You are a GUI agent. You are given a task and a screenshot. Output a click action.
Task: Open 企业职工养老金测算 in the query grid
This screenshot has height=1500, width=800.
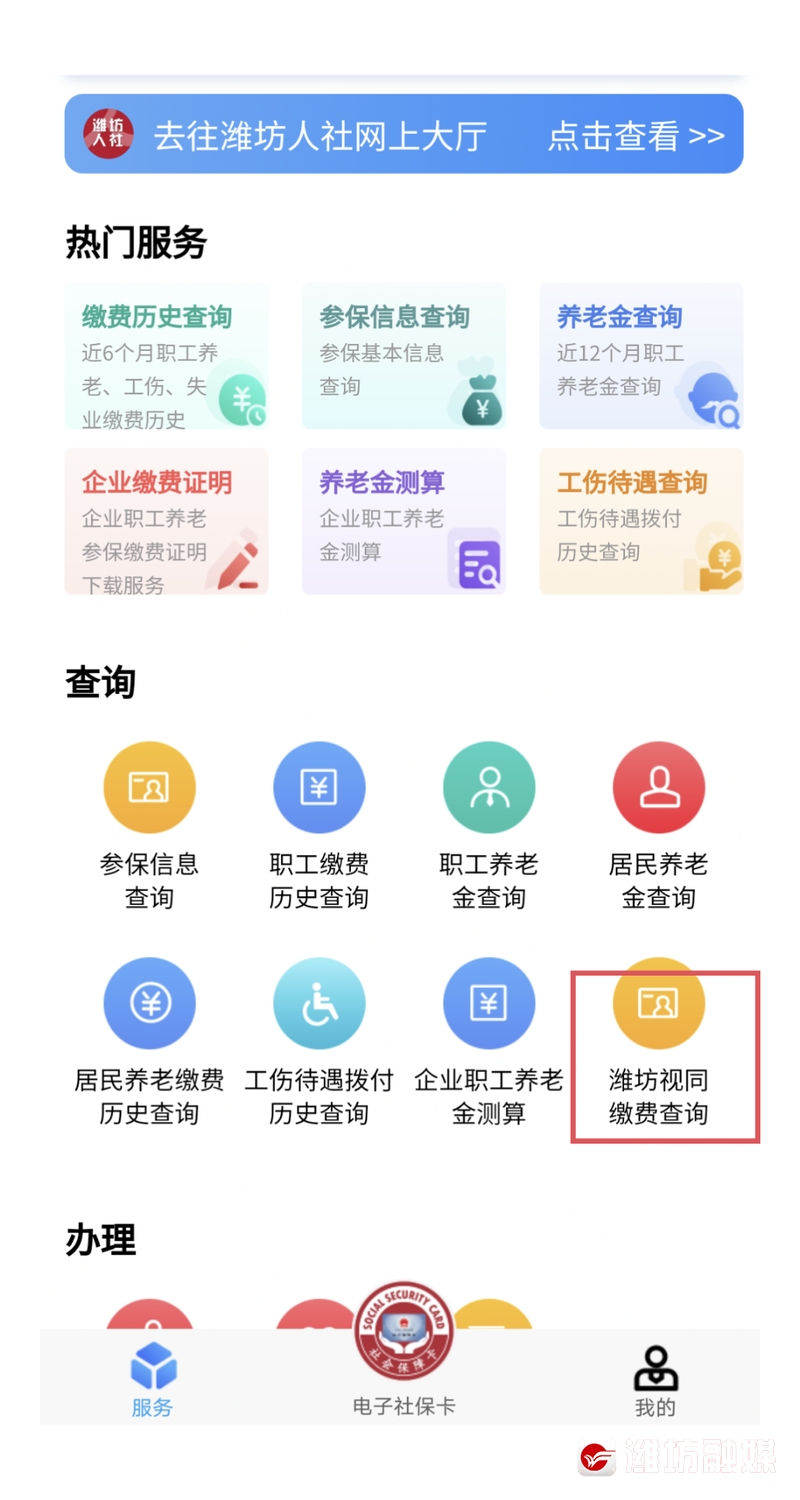[x=489, y=1005]
